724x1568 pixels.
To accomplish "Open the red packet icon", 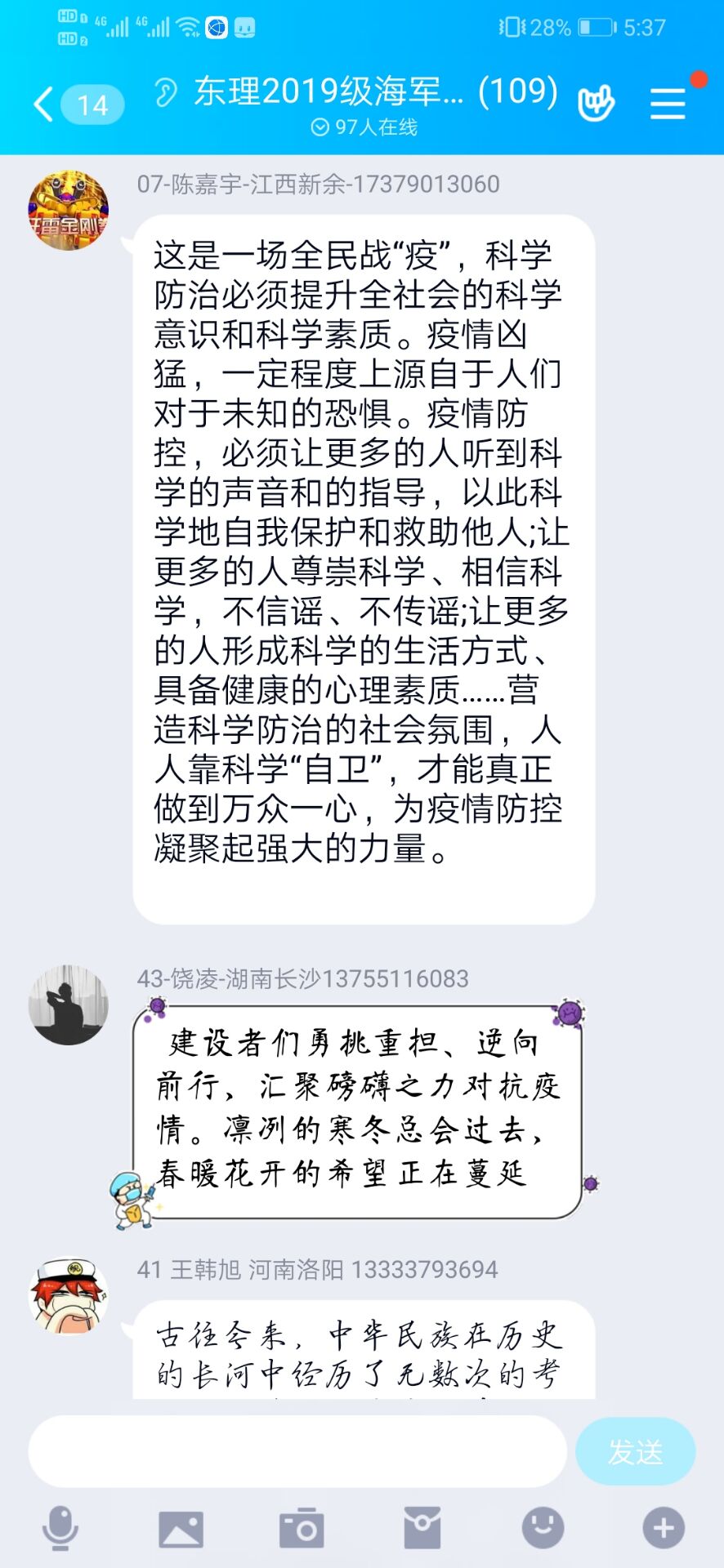I will click(422, 1528).
